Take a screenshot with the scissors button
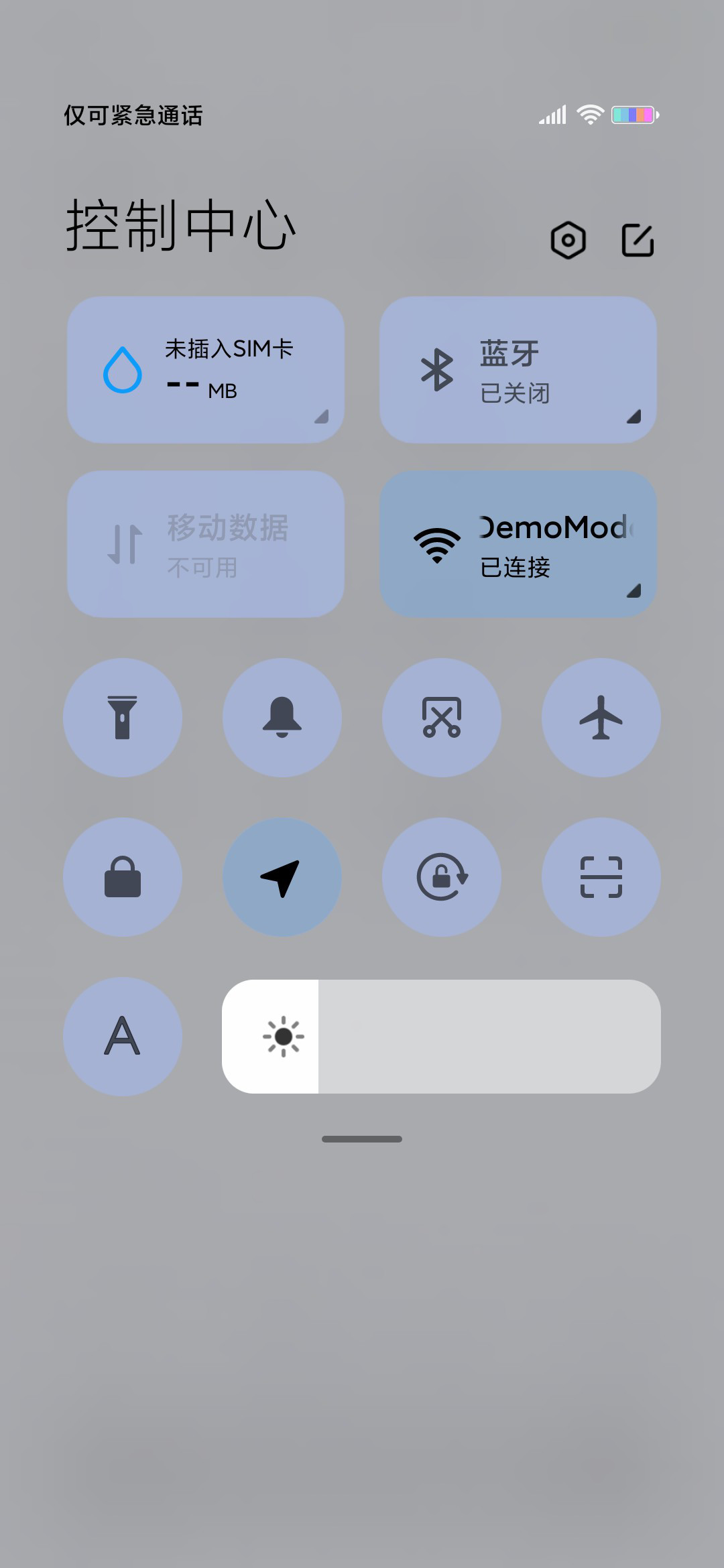The image size is (724, 1568). tap(442, 718)
